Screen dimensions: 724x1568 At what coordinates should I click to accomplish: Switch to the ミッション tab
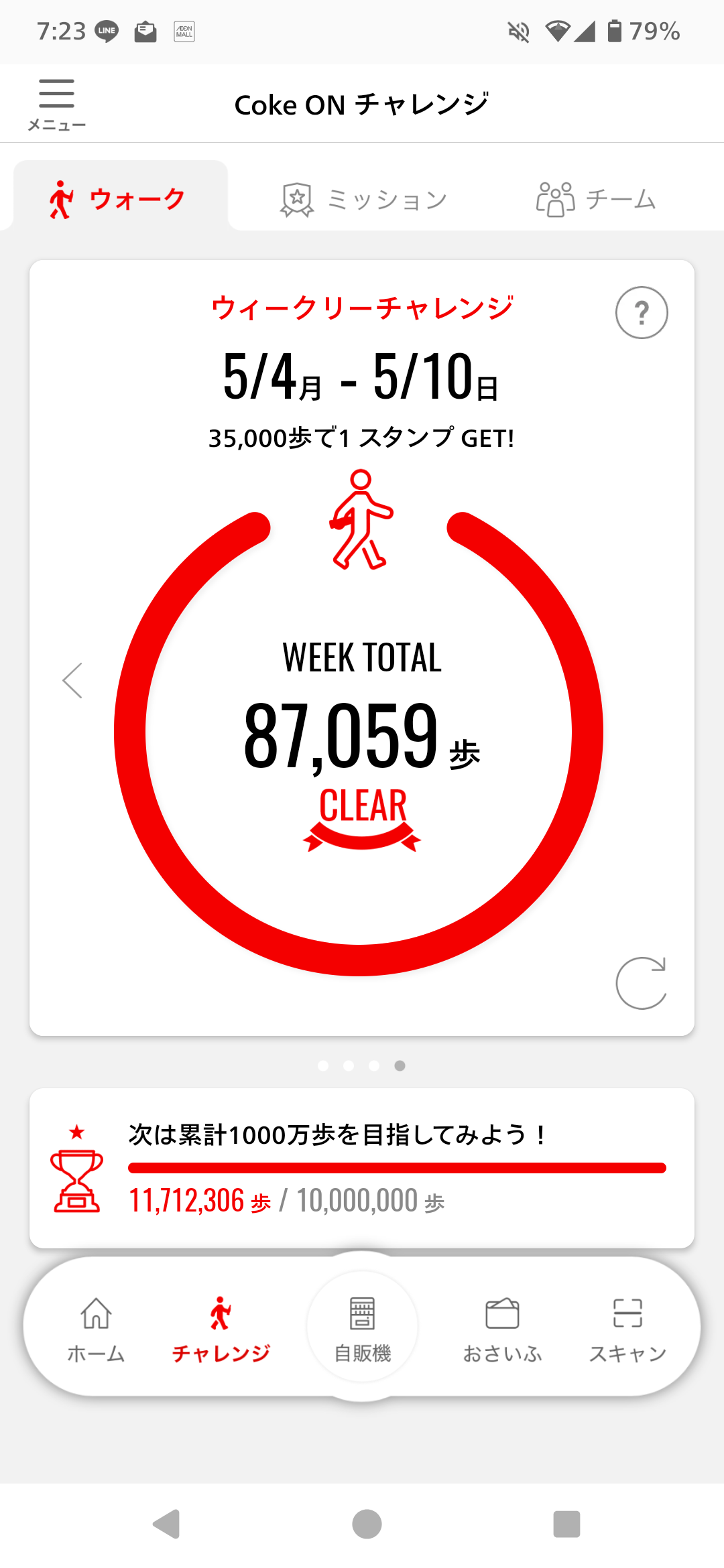pyautogui.click(x=363, y=199)
